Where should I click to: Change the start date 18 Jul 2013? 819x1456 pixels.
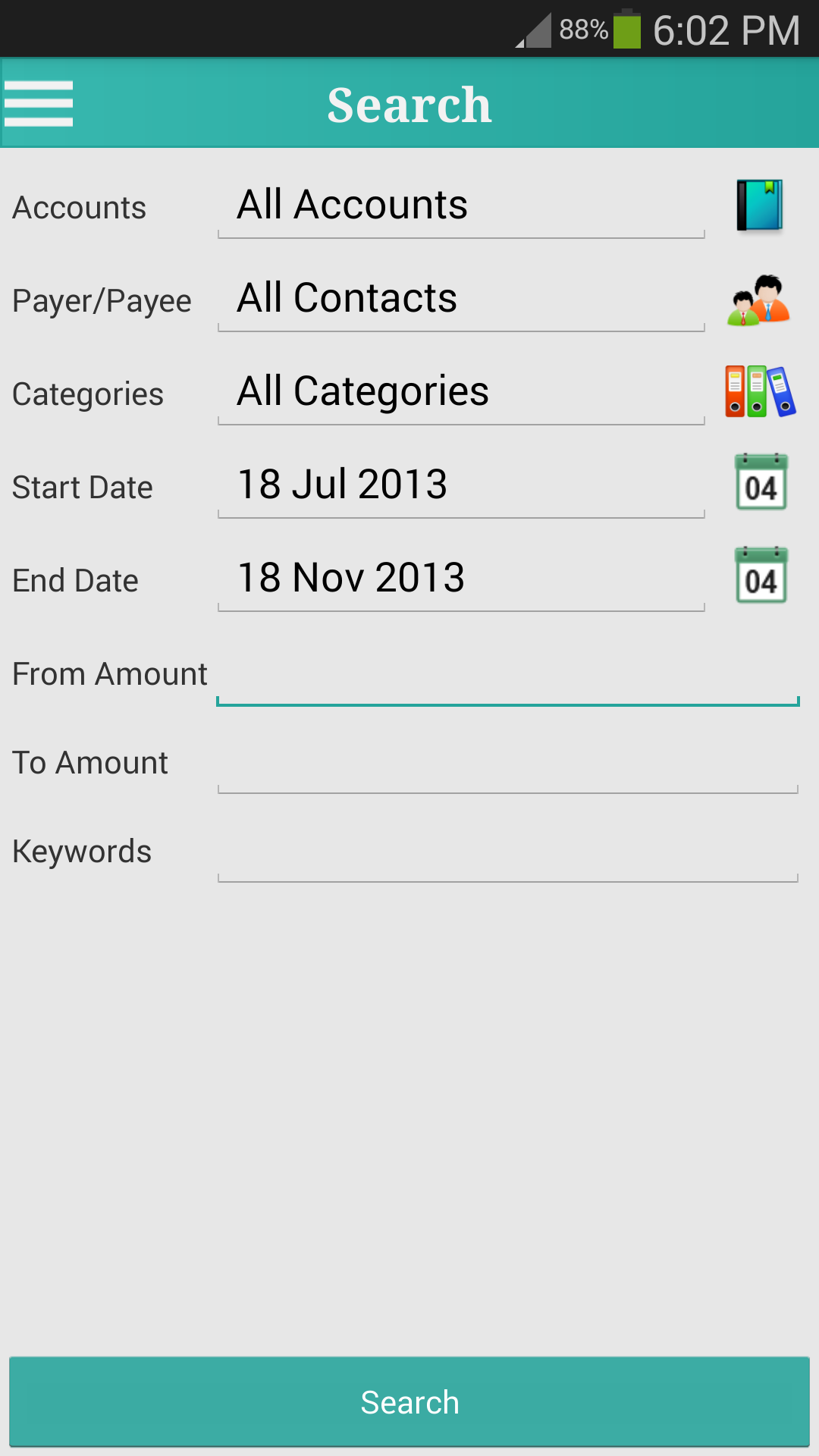(x=460, y=485)
